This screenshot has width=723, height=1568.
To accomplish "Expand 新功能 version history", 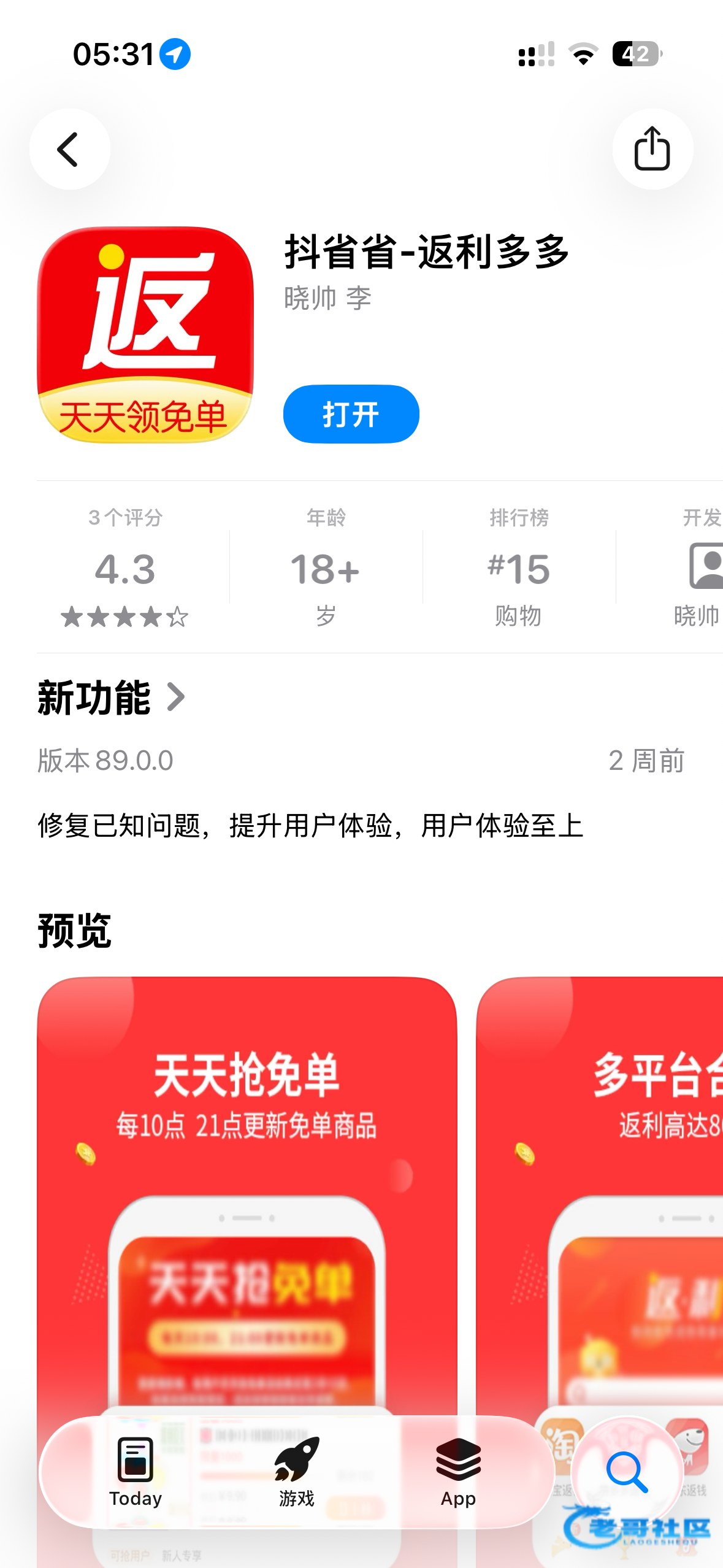I will tap(112, 698).
